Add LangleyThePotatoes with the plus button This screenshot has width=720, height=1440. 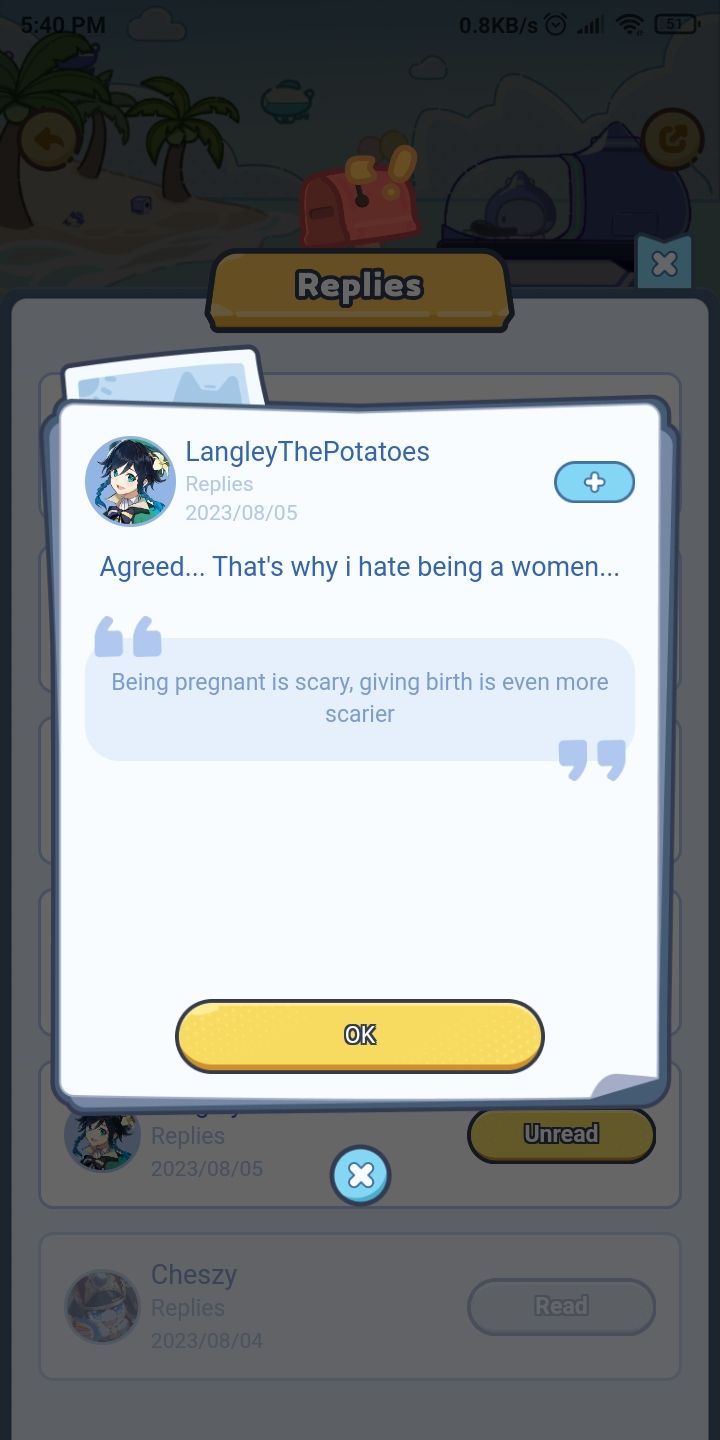tap(594, 482)
